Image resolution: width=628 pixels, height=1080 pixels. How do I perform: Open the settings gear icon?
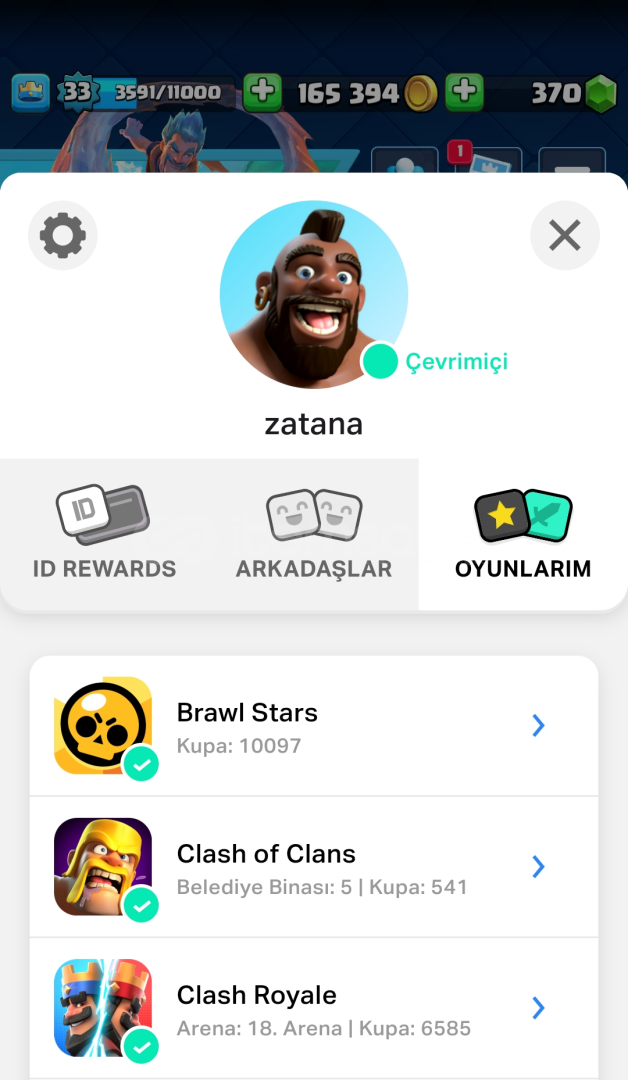click(x=63, y=236)
